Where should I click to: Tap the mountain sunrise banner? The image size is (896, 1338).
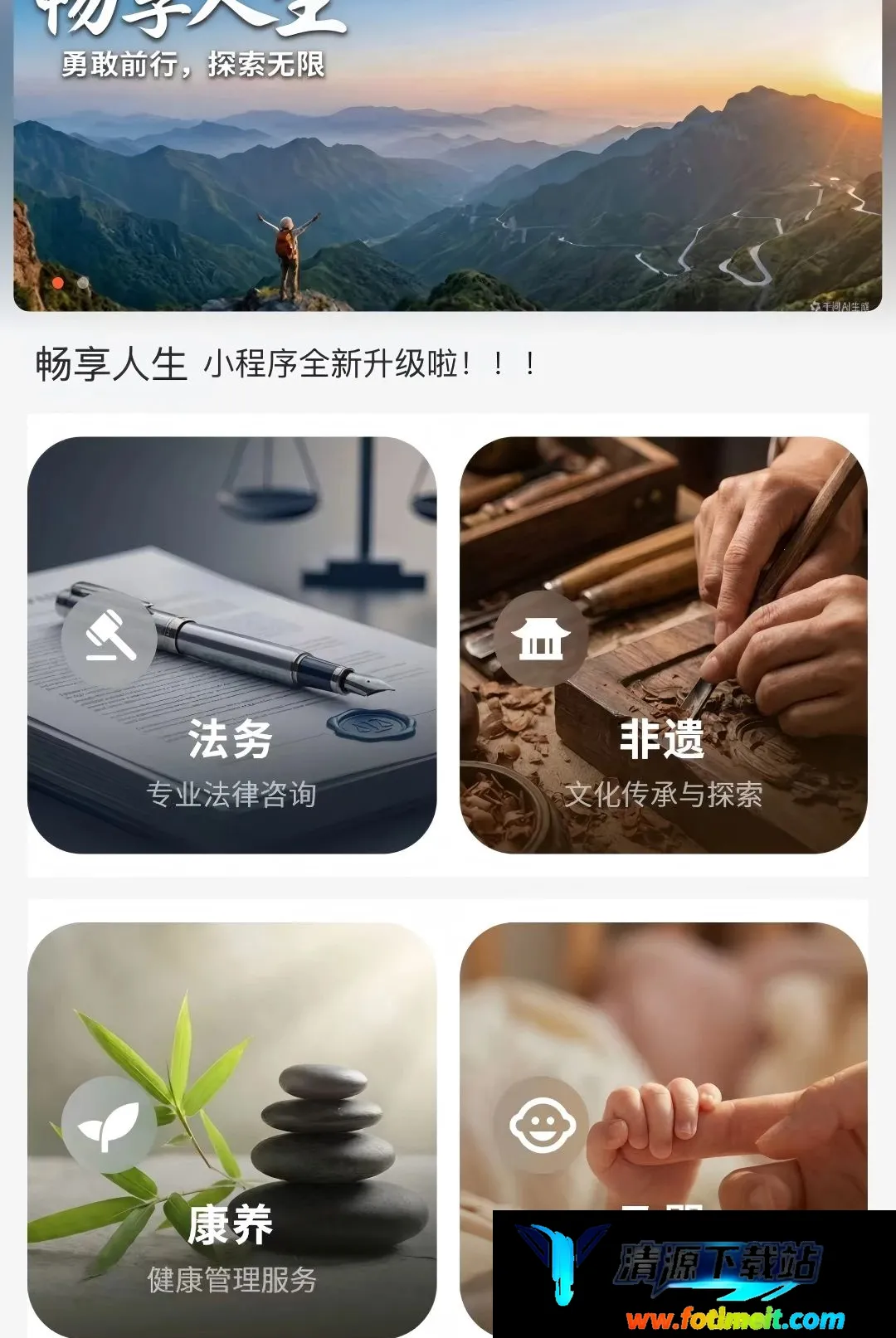[448, 155]
